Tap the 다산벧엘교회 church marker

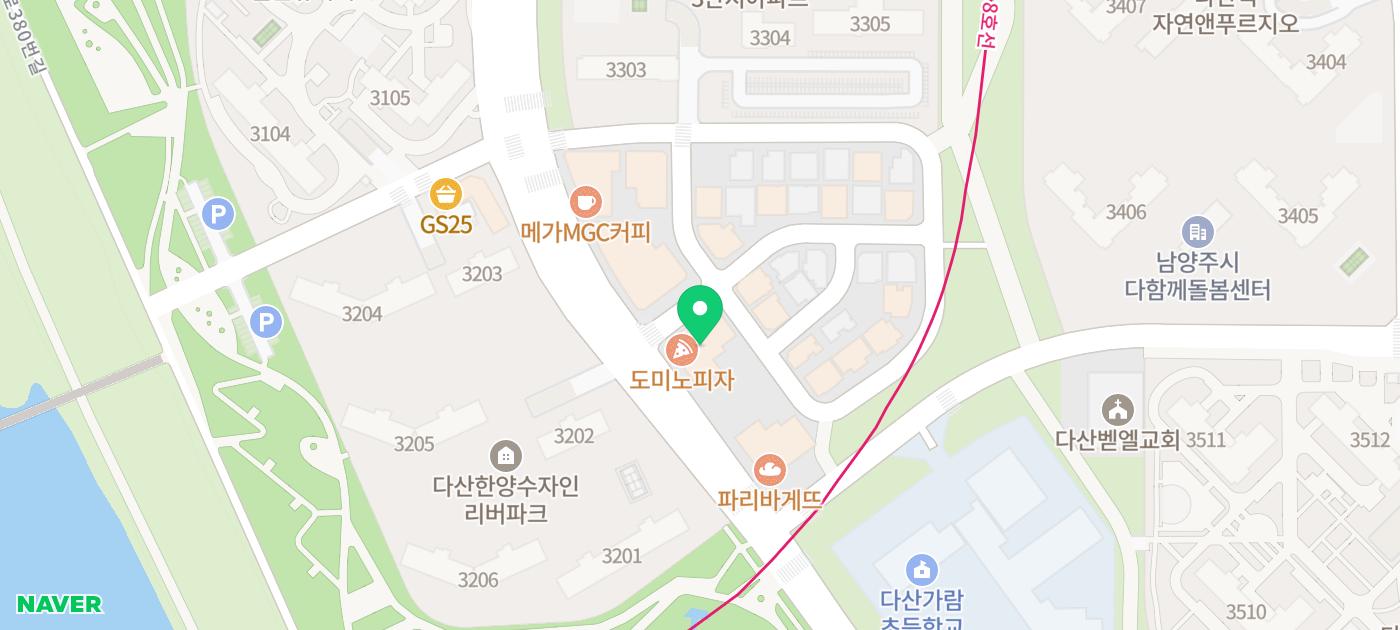tap(1116, 409)
